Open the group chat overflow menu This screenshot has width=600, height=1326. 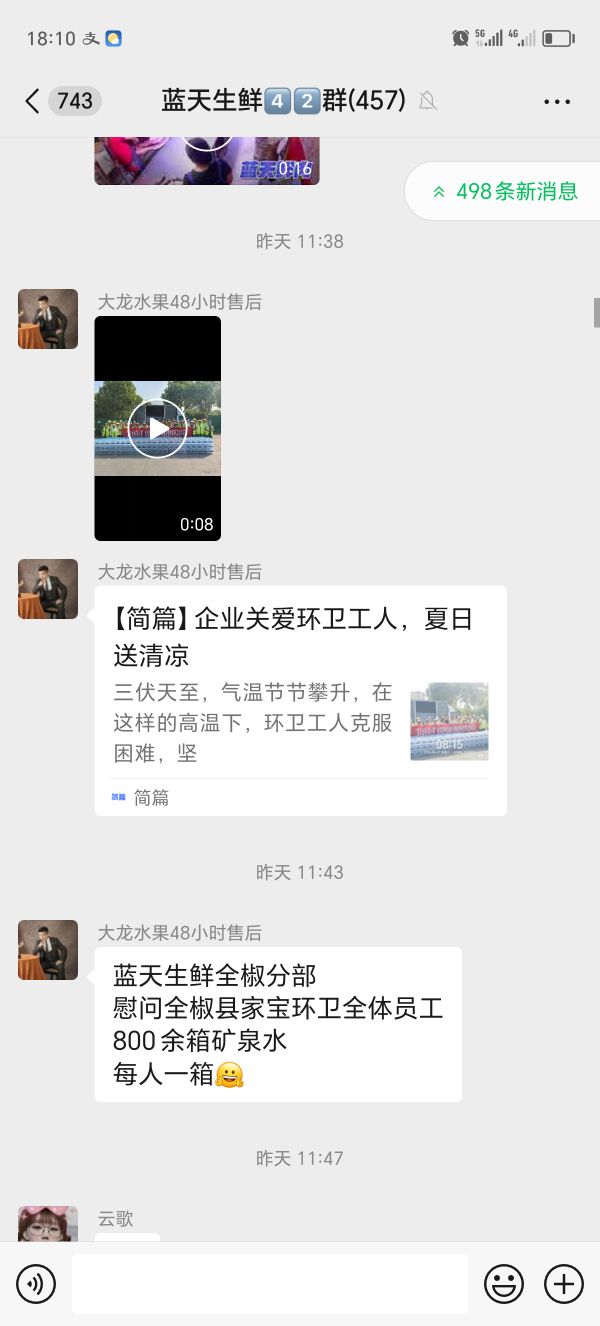click(557, 101)
